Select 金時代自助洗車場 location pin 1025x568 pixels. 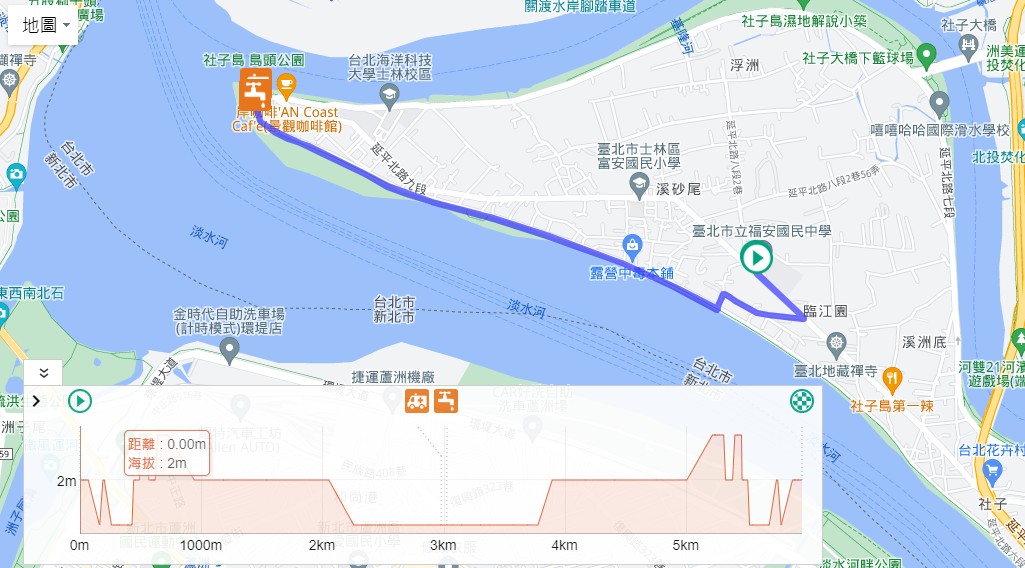[230, 350]
